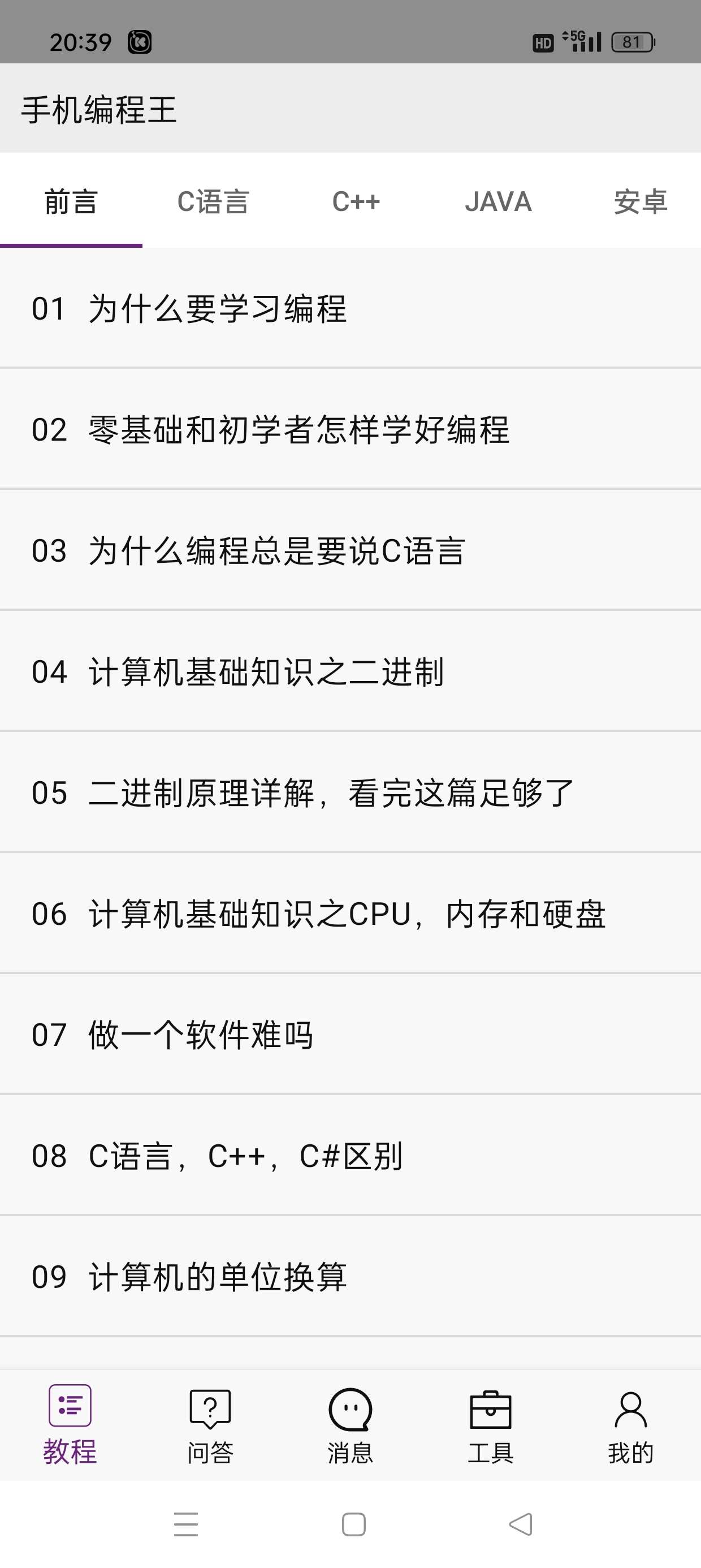The height and width of the screenshot is (1568, 701).
Task: Switch to the 安卓 tab
Action: (x=640, y=201)
